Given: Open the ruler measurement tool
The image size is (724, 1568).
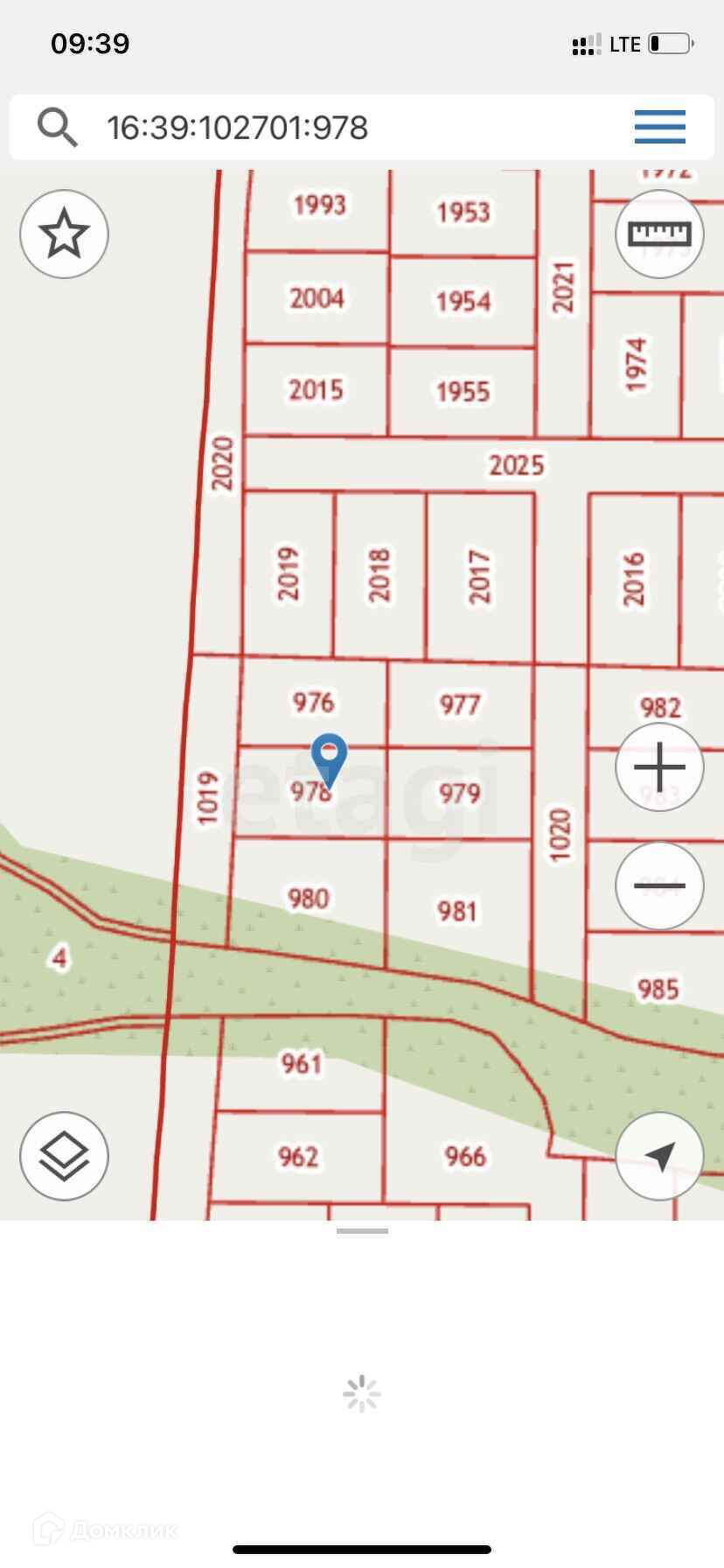Looking at the screenshot, I should tap(659, 234).
